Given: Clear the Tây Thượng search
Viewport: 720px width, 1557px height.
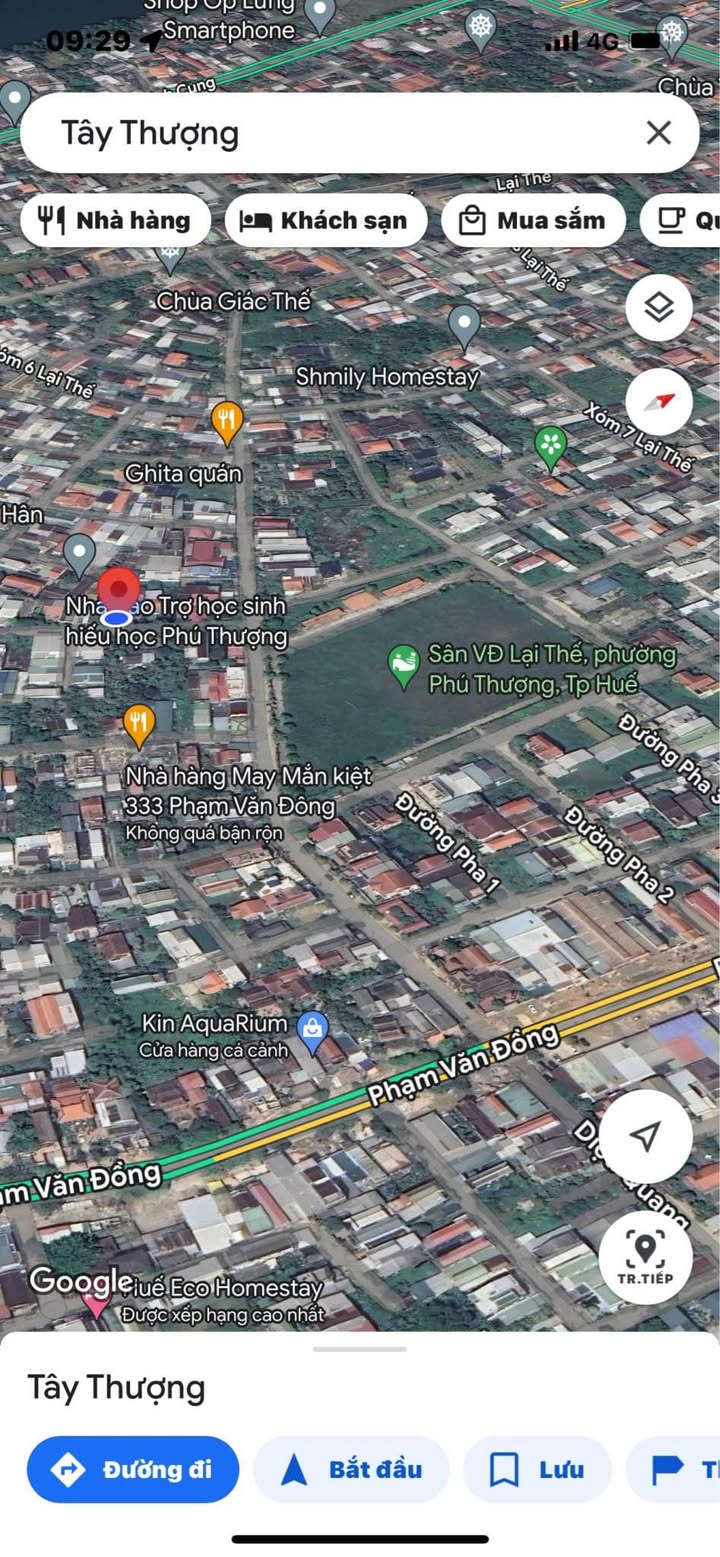Looking at the screenshot, I should (658, 133).
